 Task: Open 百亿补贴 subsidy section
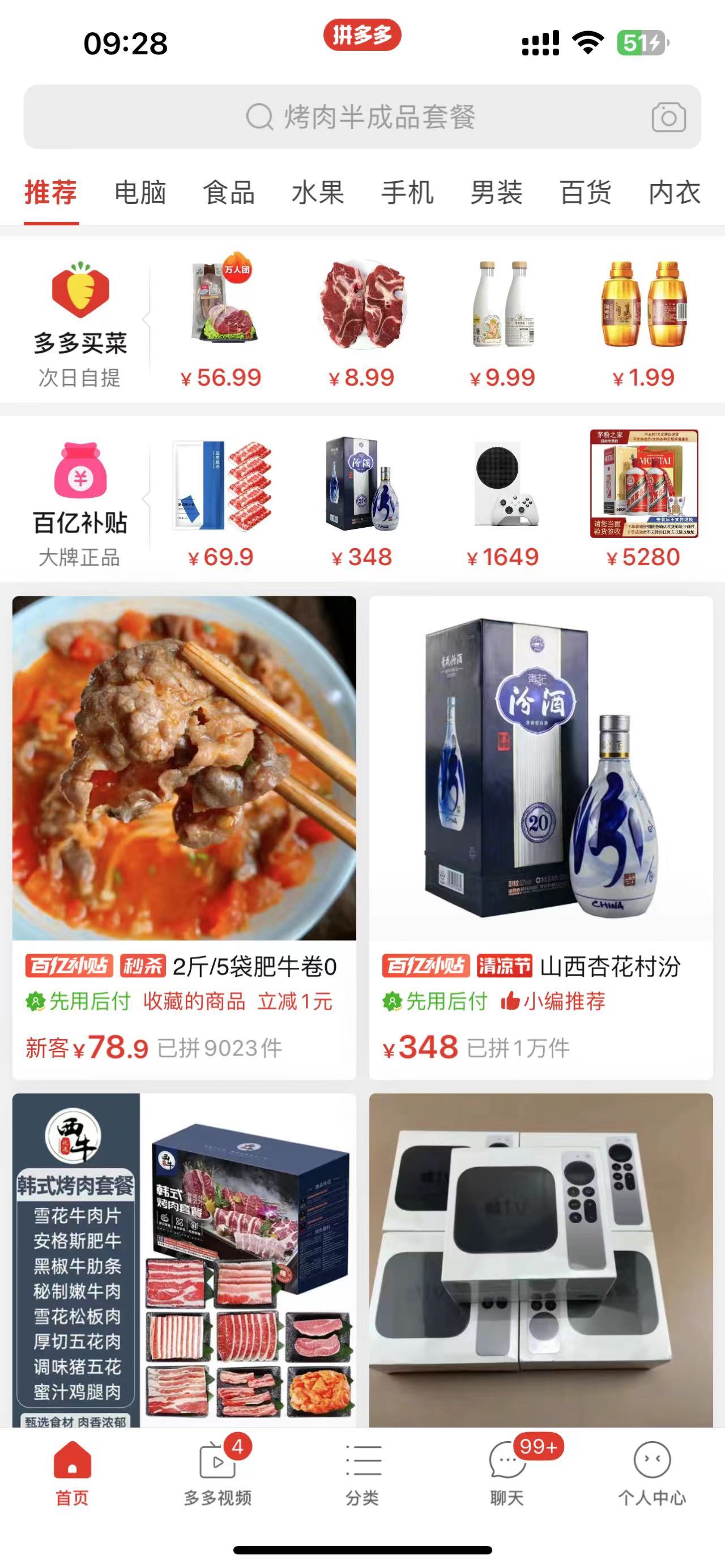[x=80, y=504]
